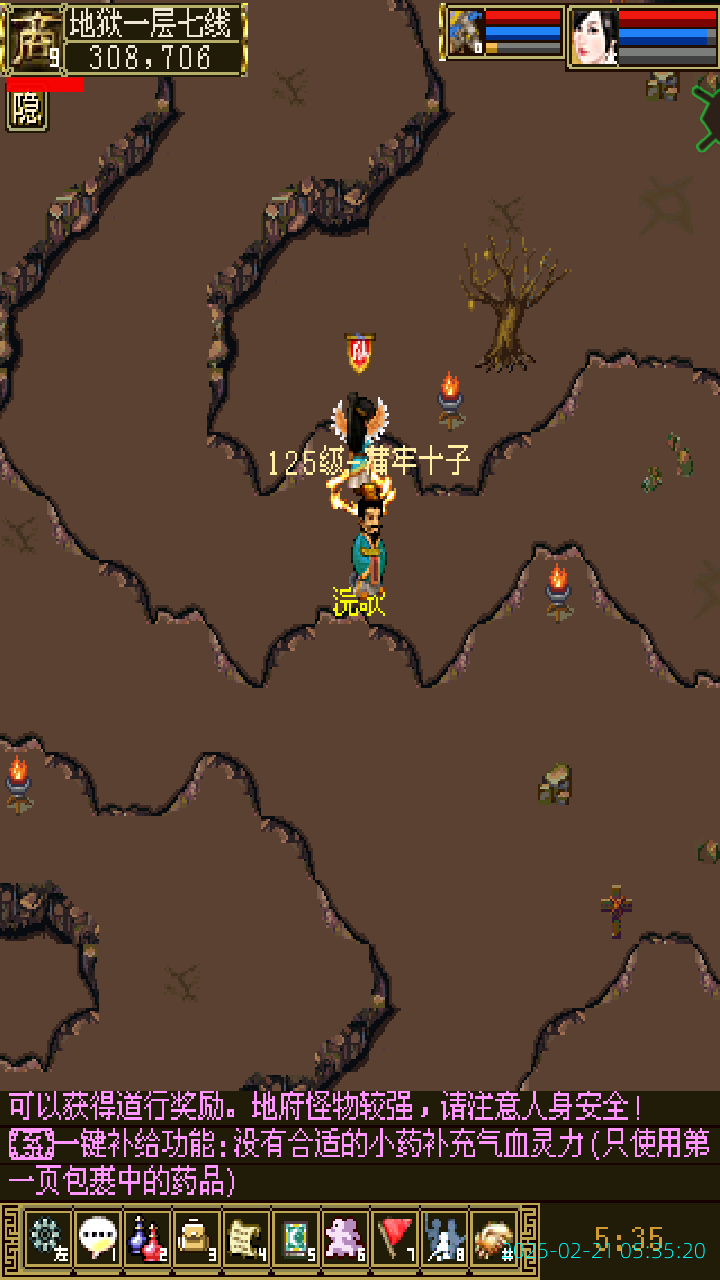
Task: Open the settings gear in the toolbar
Action: (46, 1239)
